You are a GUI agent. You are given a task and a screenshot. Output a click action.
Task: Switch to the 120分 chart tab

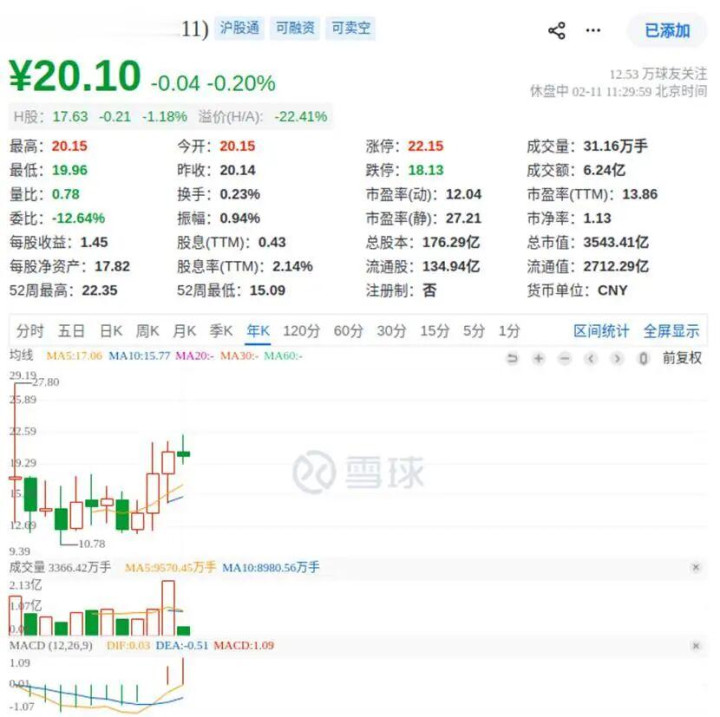[x=301, y=331]
